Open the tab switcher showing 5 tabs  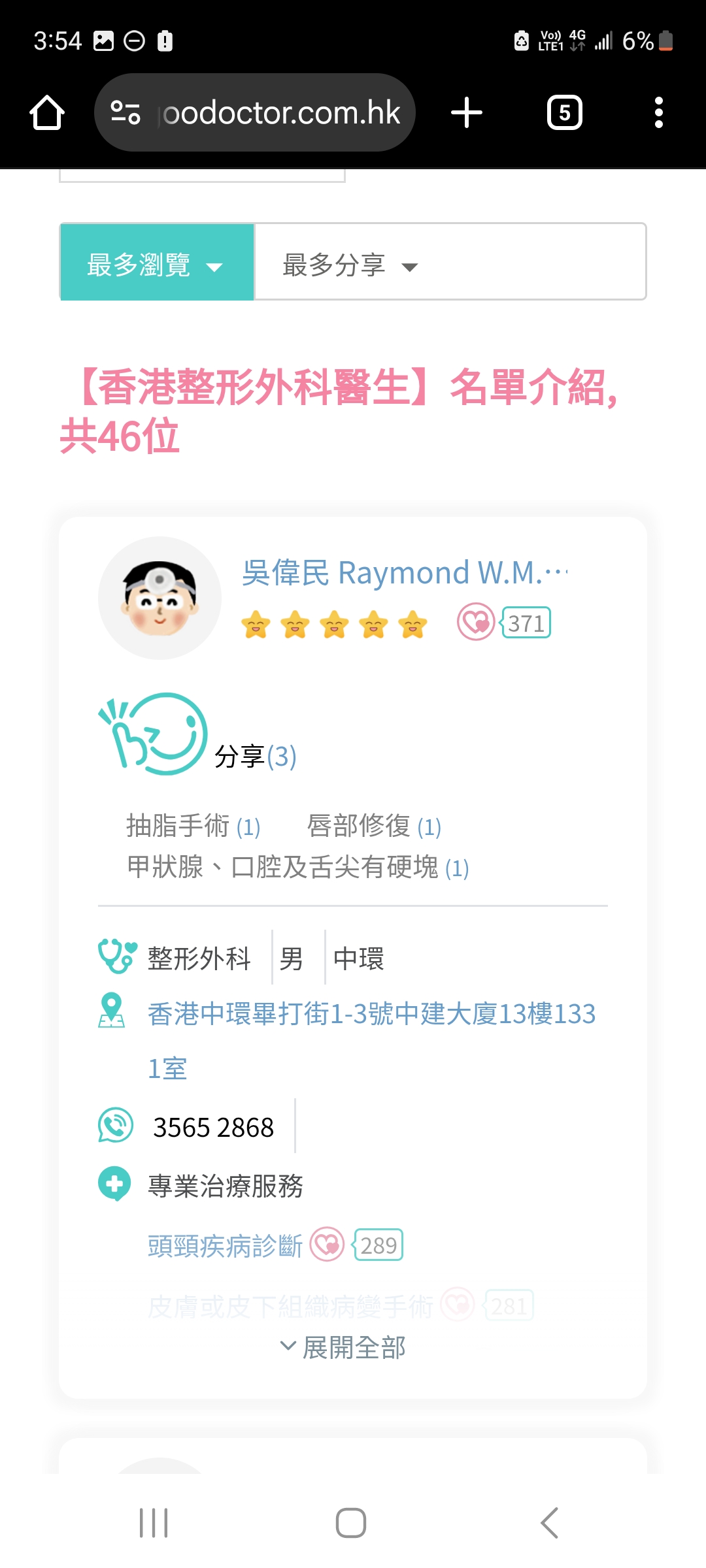click(564, 113)
